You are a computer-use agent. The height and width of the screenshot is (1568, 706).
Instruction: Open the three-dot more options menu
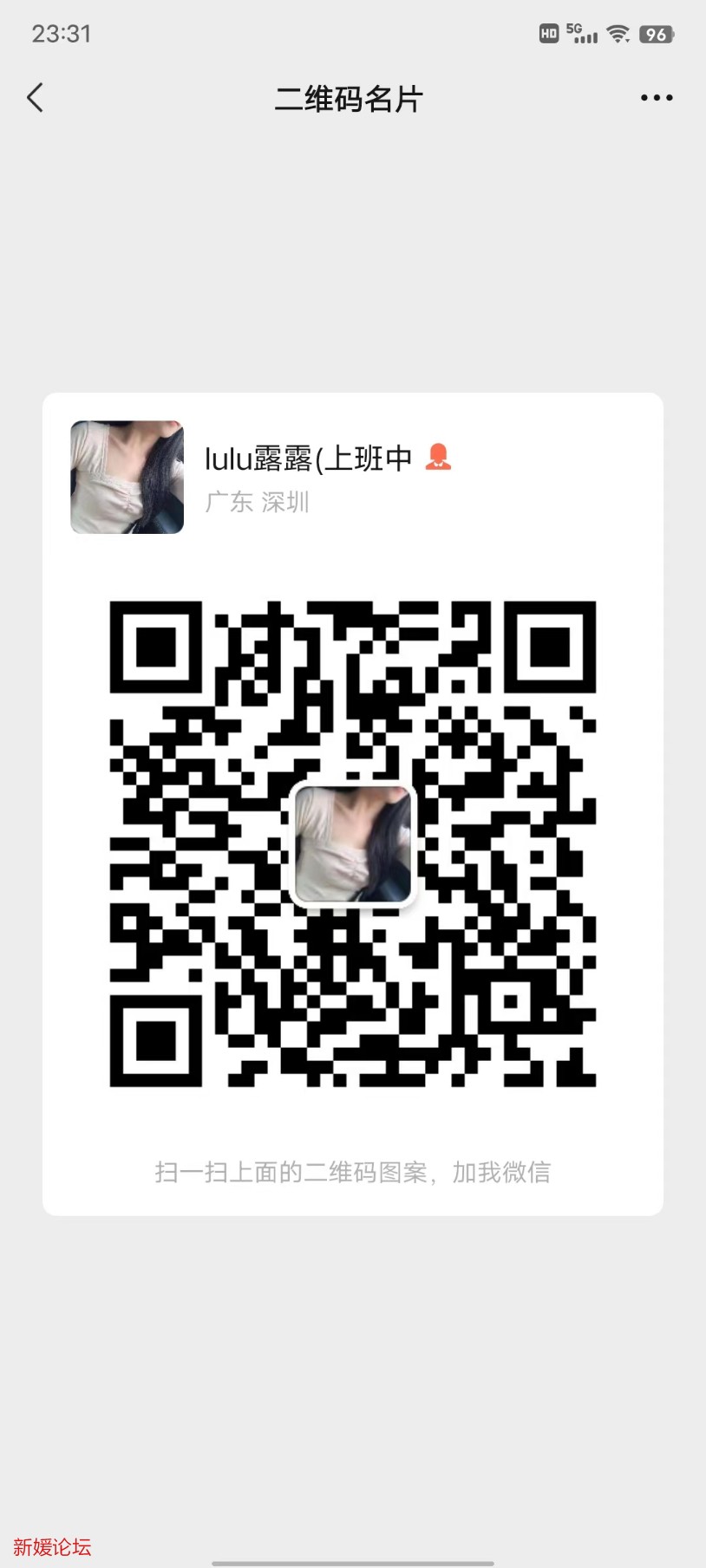(x=656, y=98)
